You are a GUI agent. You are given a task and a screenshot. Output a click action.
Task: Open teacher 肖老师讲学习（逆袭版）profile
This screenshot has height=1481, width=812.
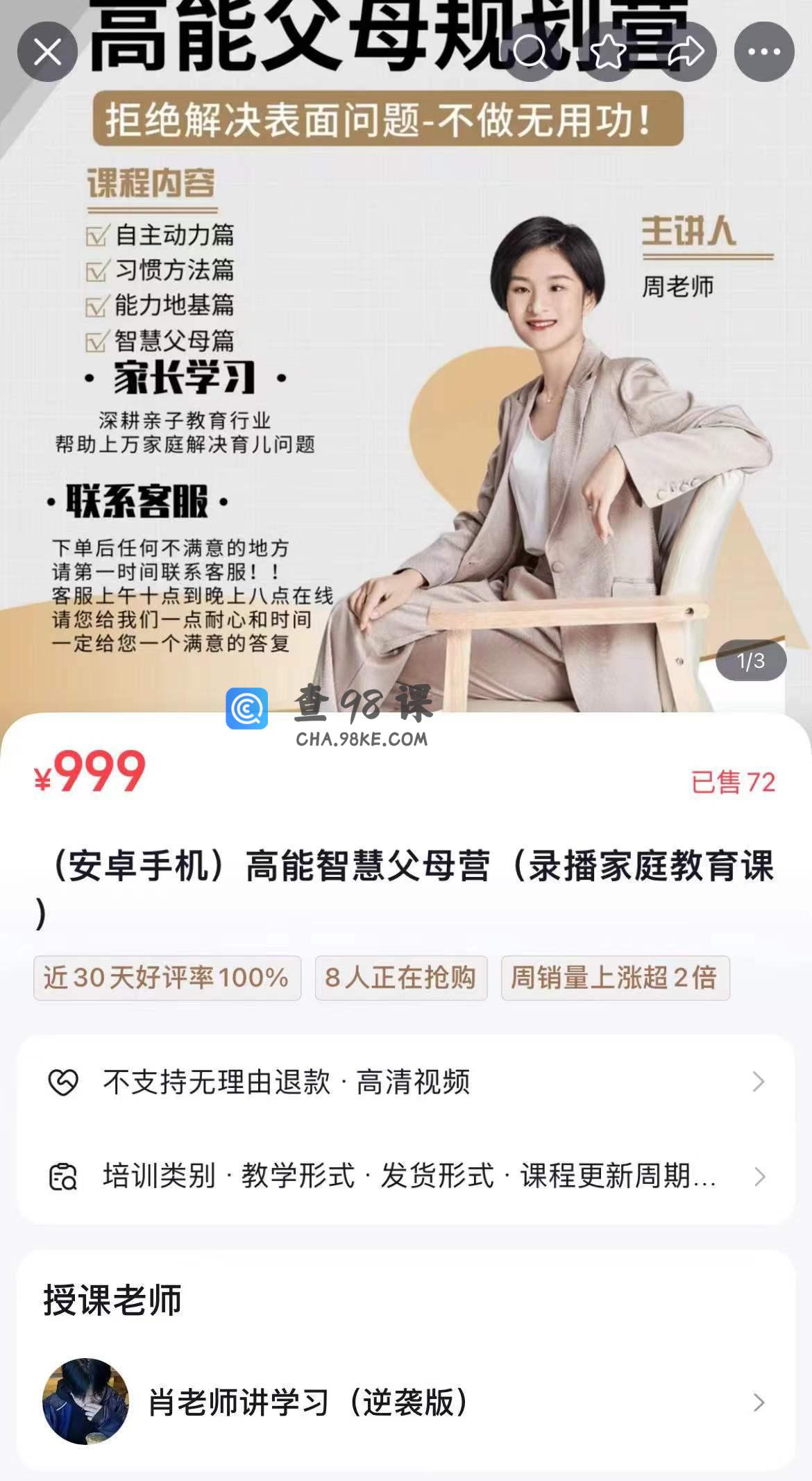click(x=406, y=1403)
